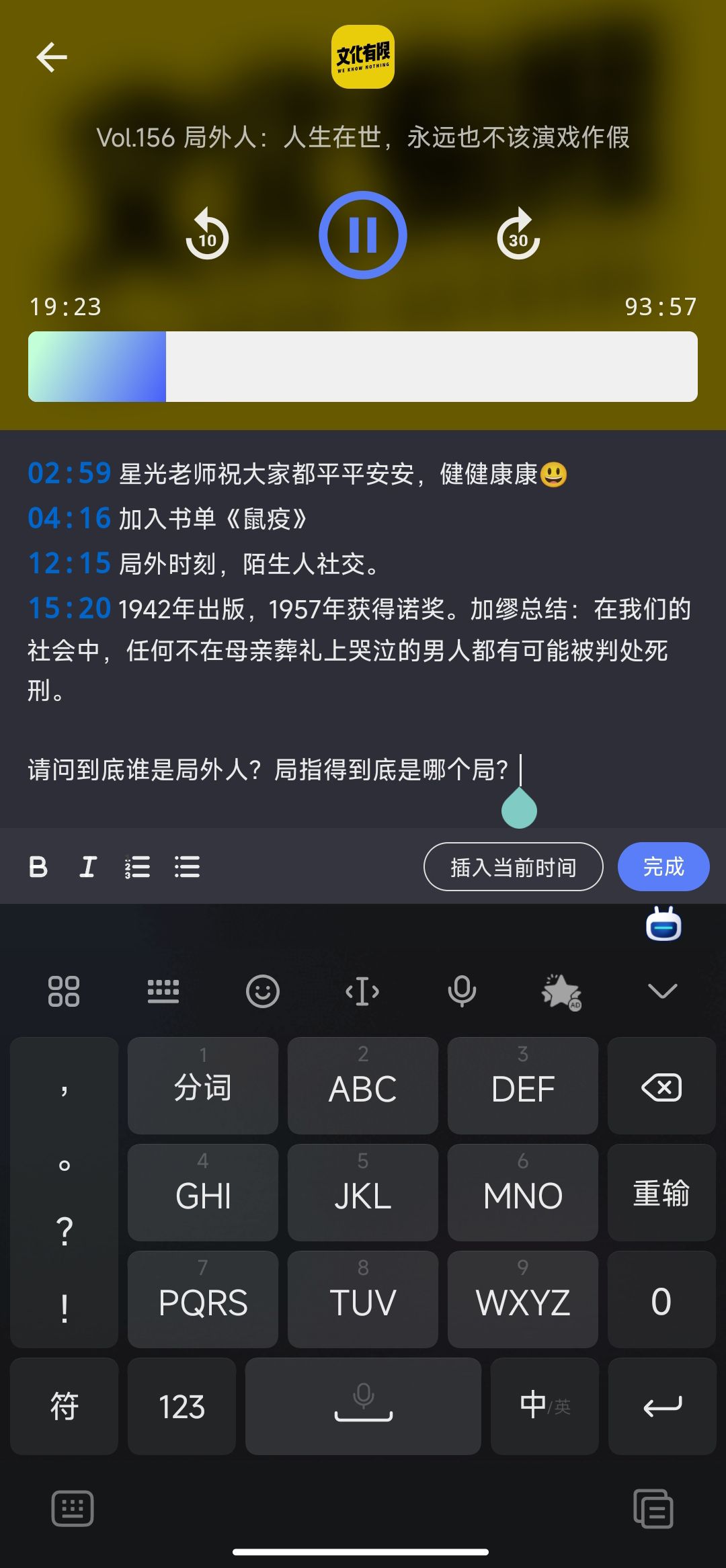Open the keyboard emoji picker
Viewport: 726px width, 1568px height.
pyautogui.click(x=262, y=991)
